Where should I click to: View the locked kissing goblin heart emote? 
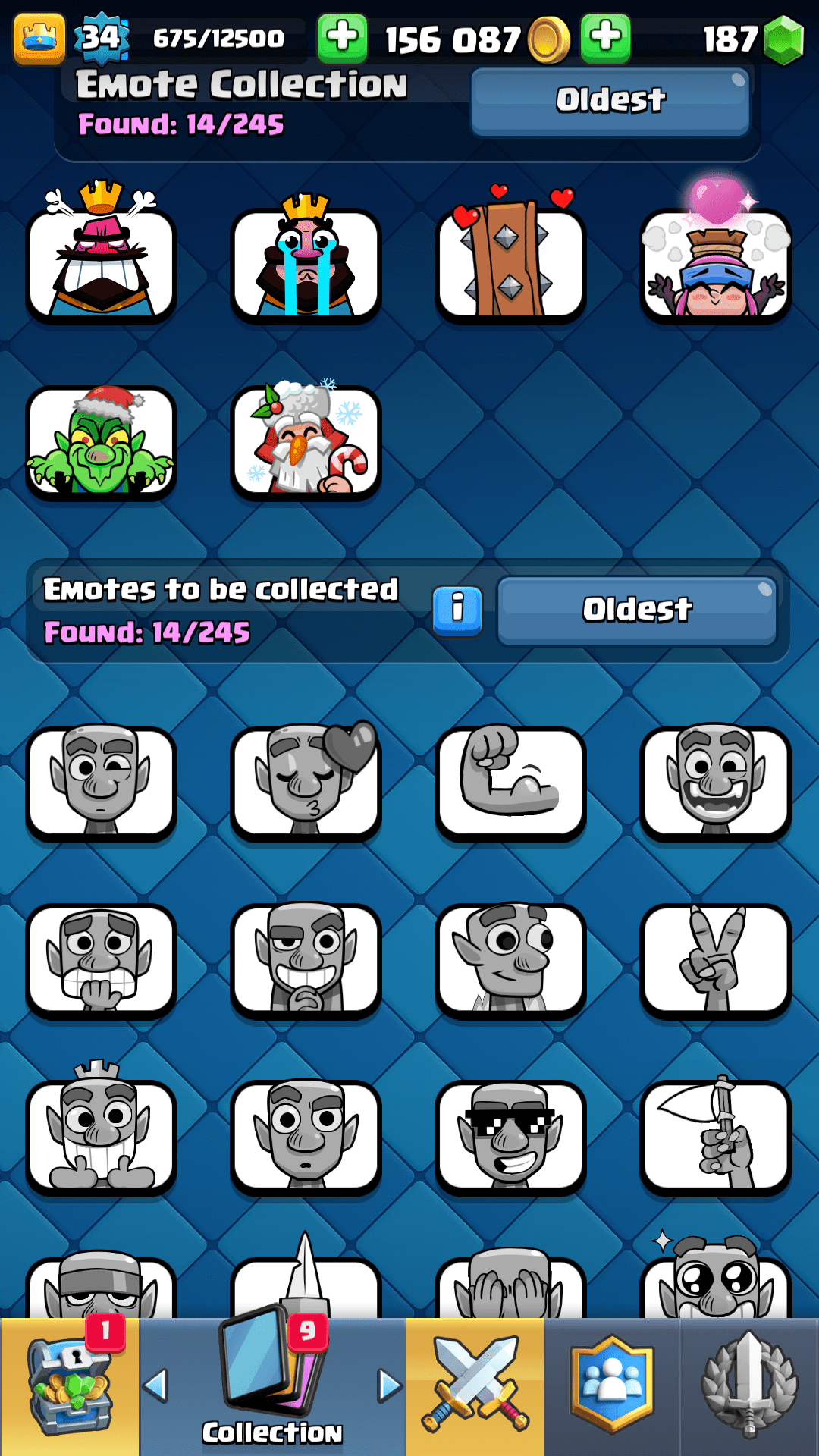pos(306,783)
